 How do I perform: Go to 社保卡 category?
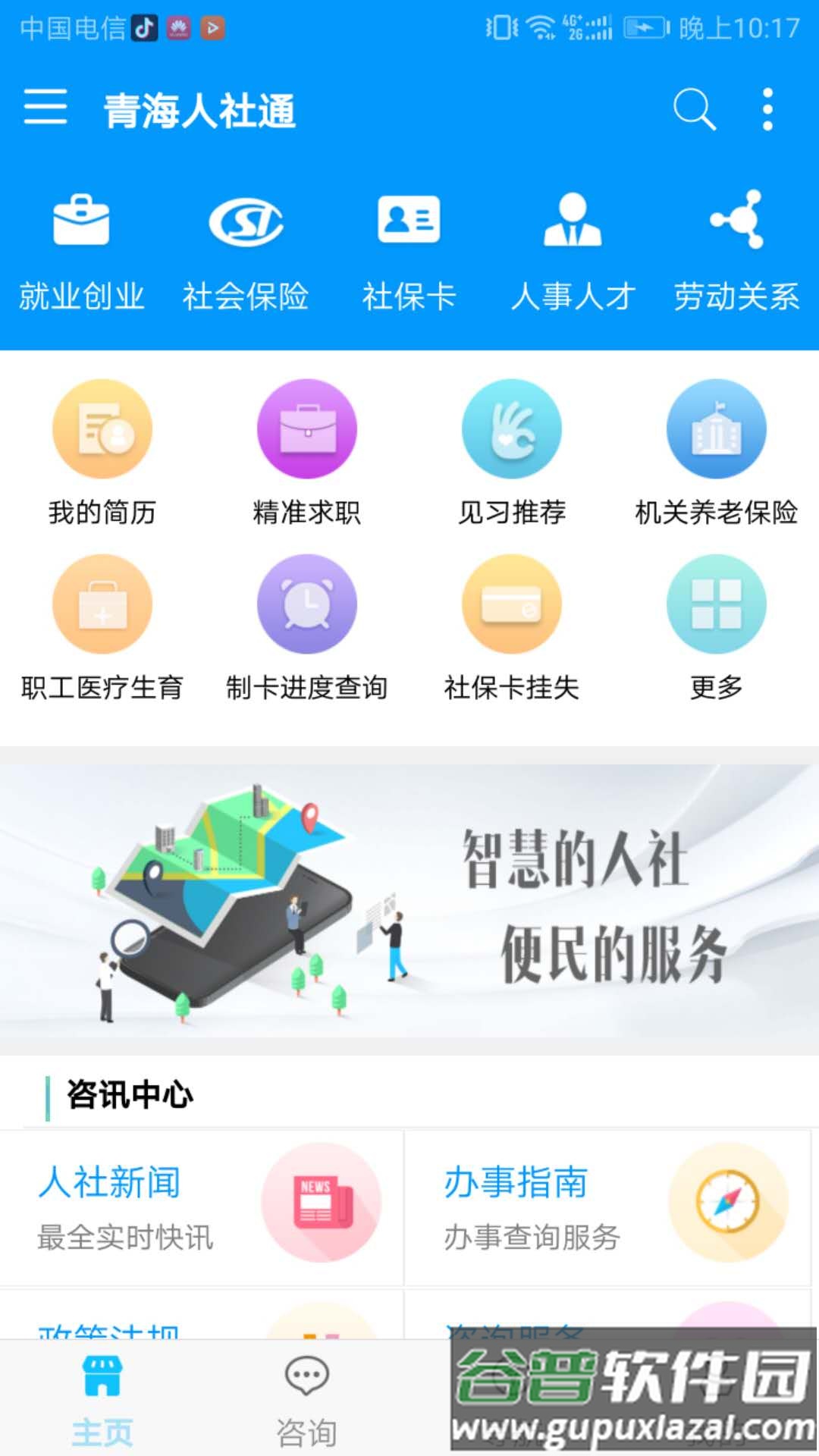pyautogui.click(x=409, y=250)
